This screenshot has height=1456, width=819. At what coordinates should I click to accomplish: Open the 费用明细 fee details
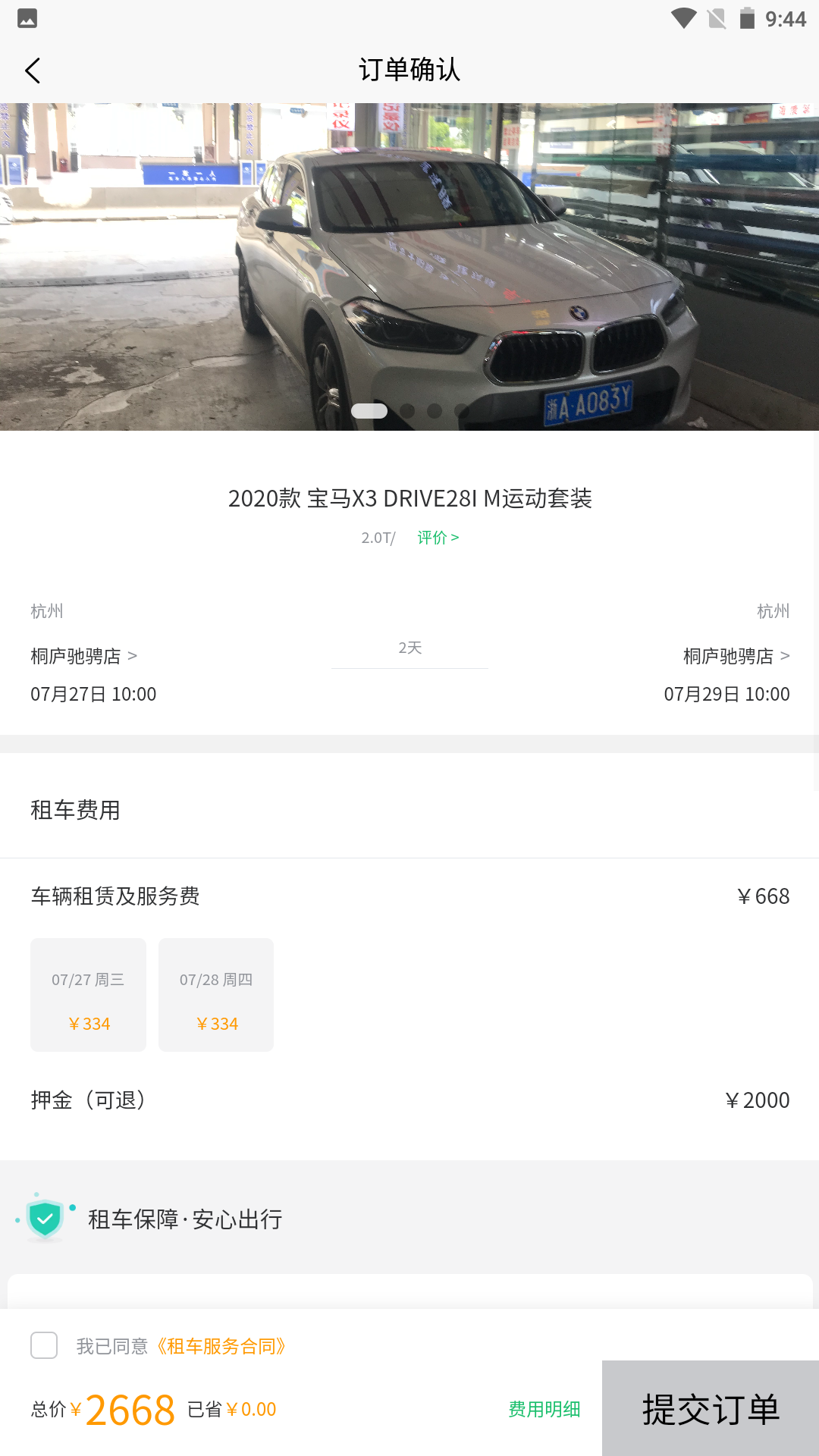click(x=544, y=1410)
